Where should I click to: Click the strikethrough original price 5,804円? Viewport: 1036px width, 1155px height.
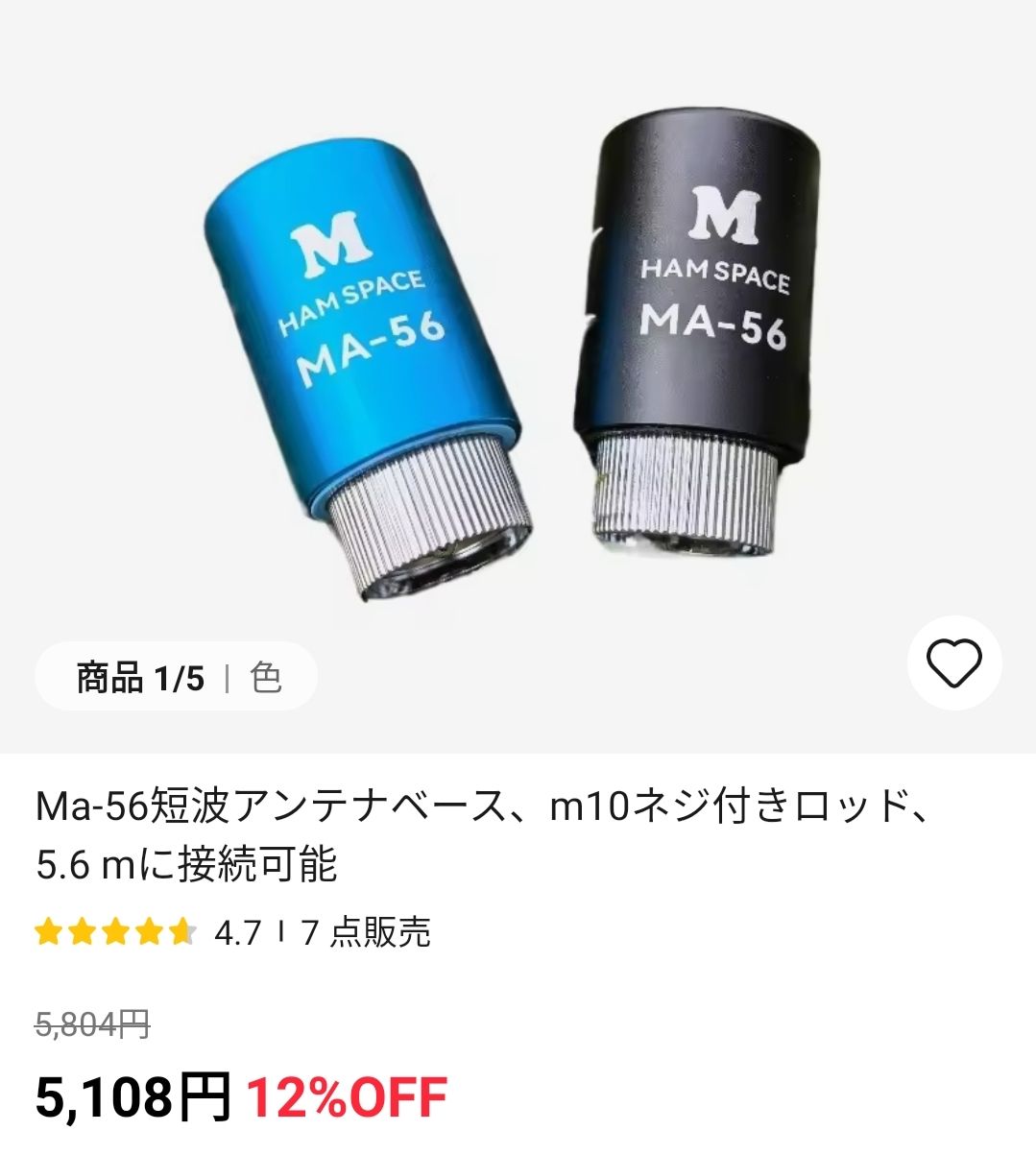tap(91, 1024)
